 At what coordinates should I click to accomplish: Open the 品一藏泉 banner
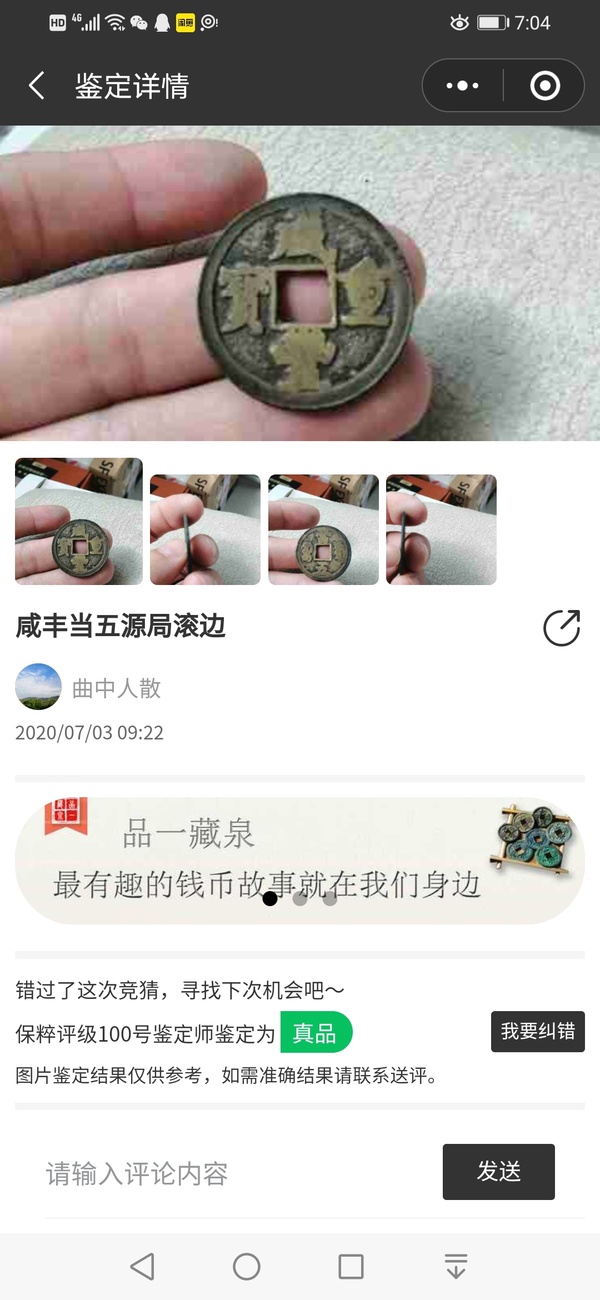pos(300,860)
